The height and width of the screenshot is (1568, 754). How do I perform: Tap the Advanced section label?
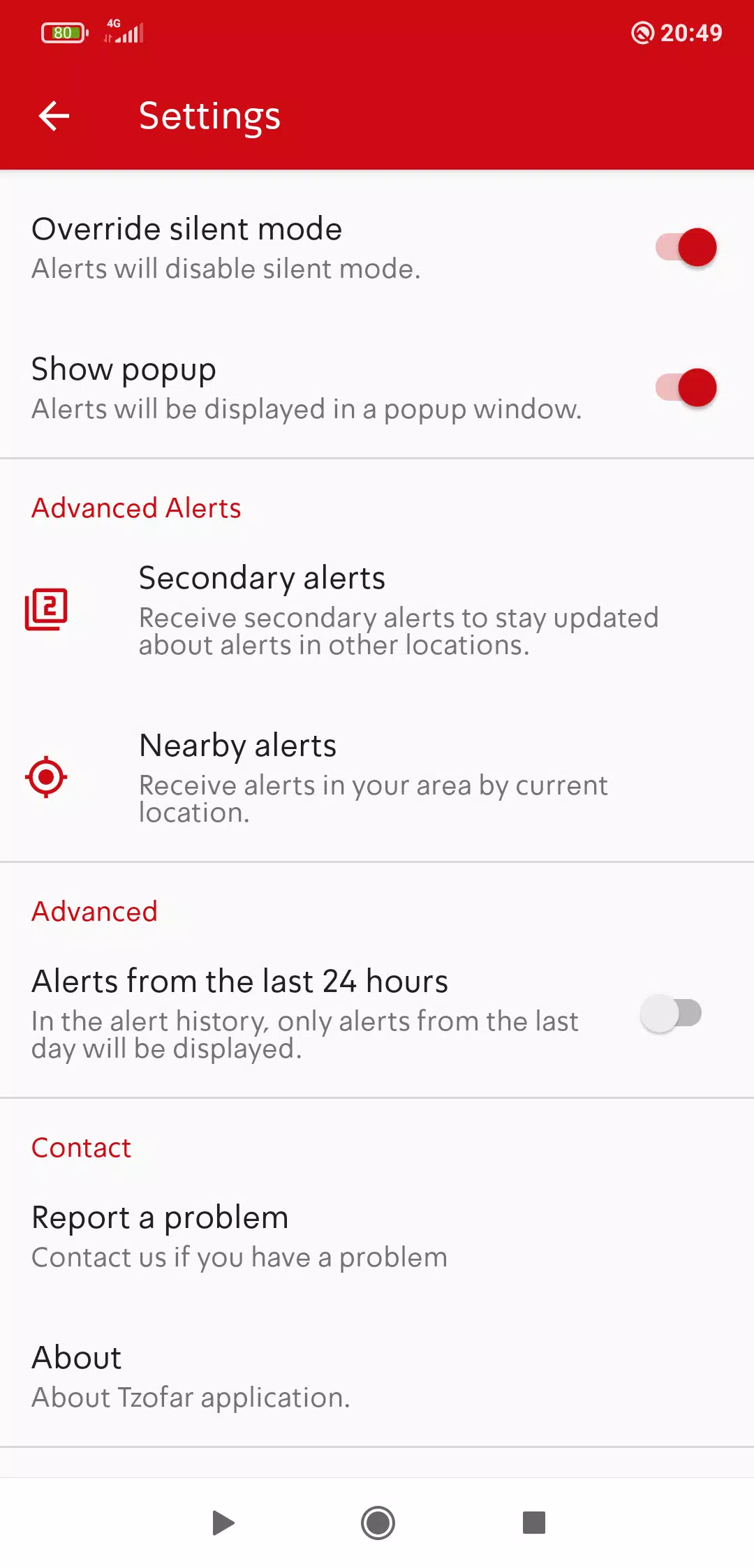point(94,911)
